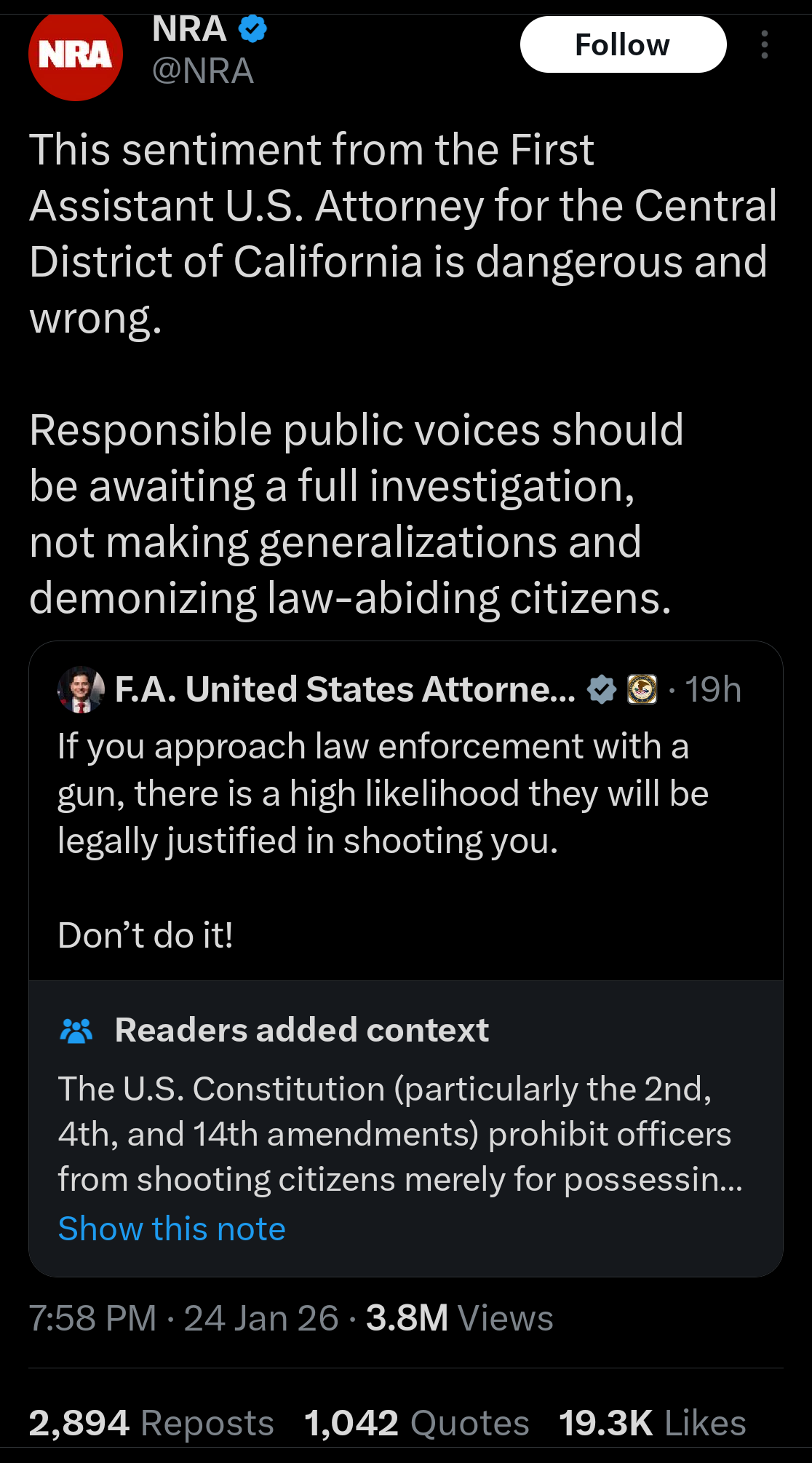Screen dimensions: 812x1463
Task: View the 2,894 Reposts list
Action: click(x=151, y=1423)
